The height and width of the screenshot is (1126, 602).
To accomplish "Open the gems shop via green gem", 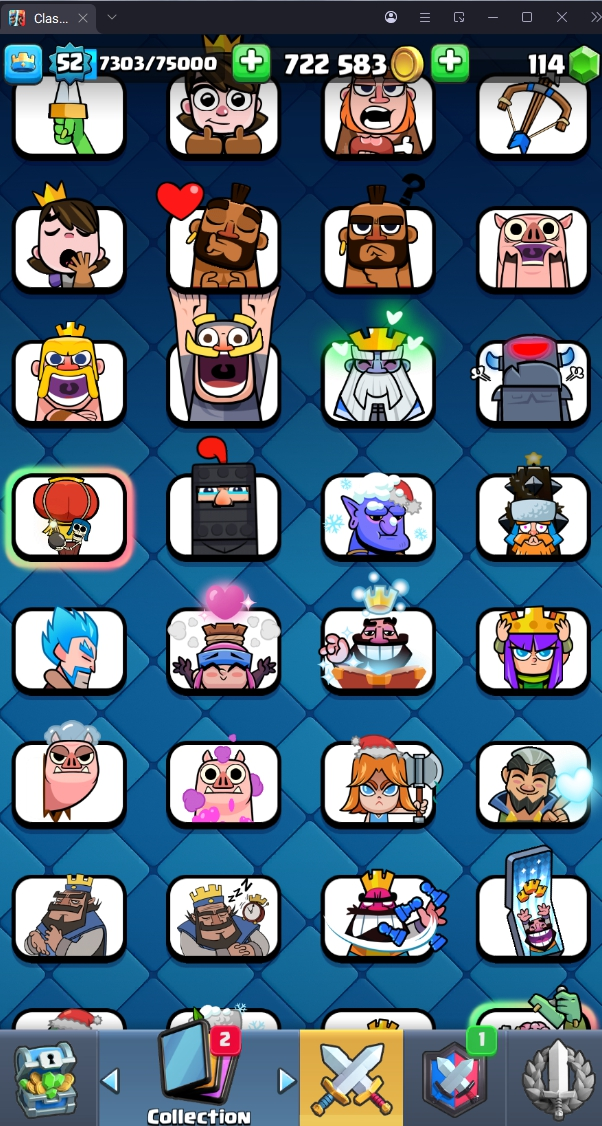I will click(581, 64).
